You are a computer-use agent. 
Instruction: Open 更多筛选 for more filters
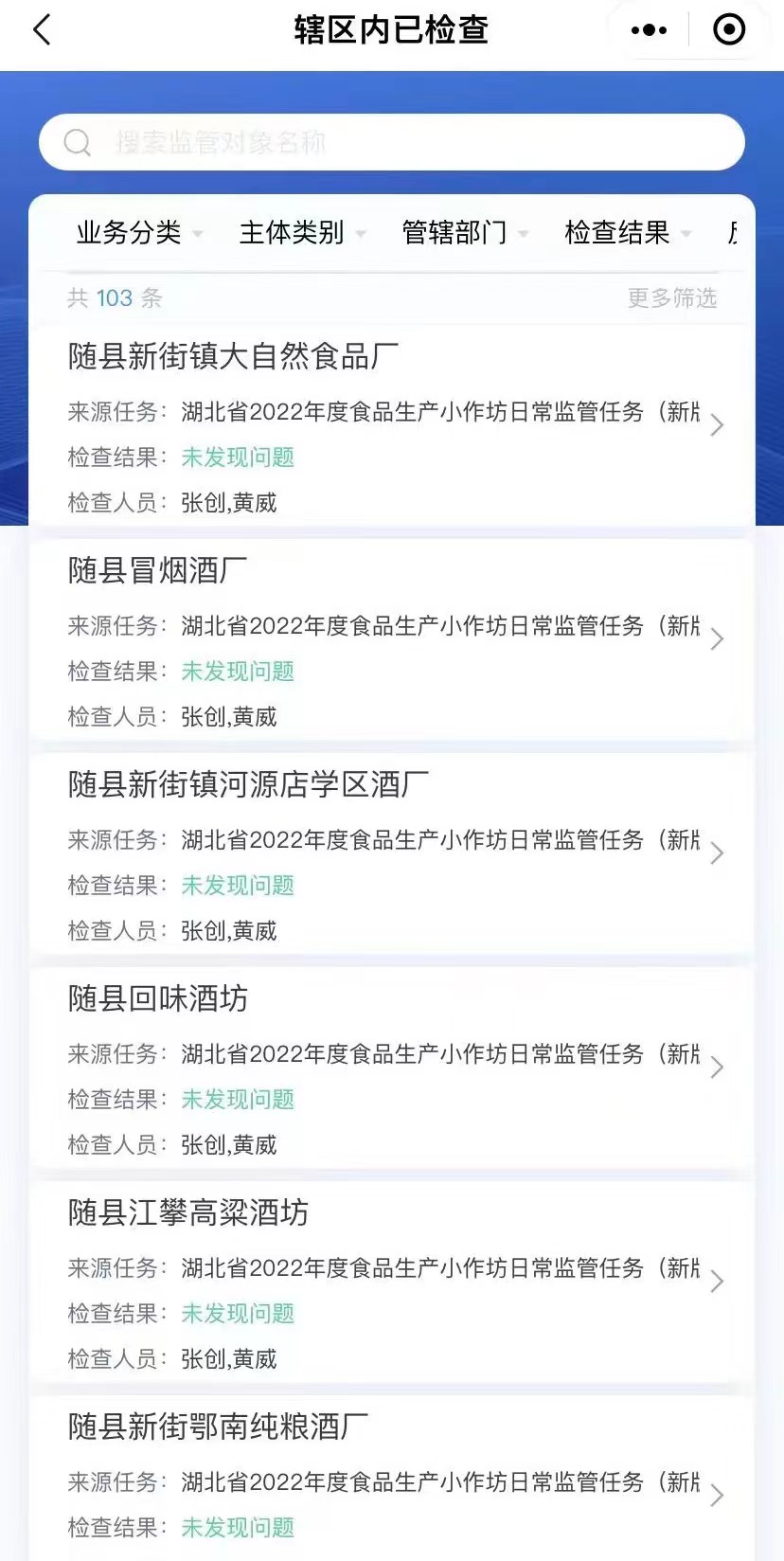[672, 298]
